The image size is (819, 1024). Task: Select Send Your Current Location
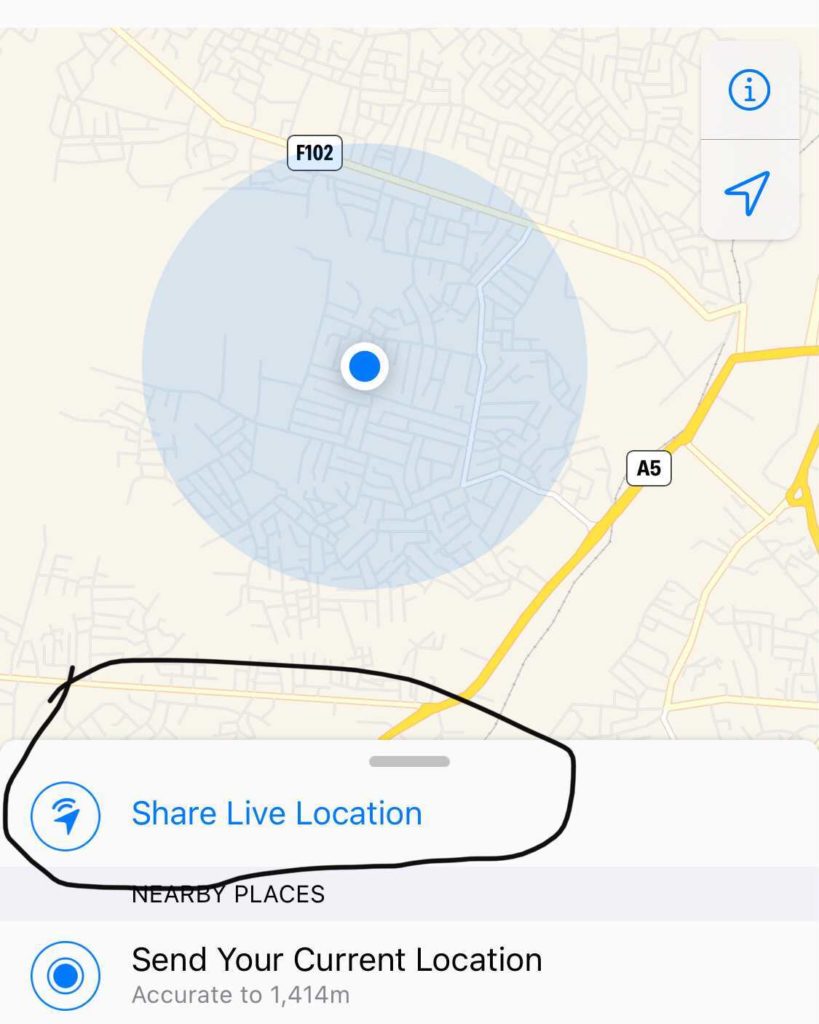pos(336,961)
